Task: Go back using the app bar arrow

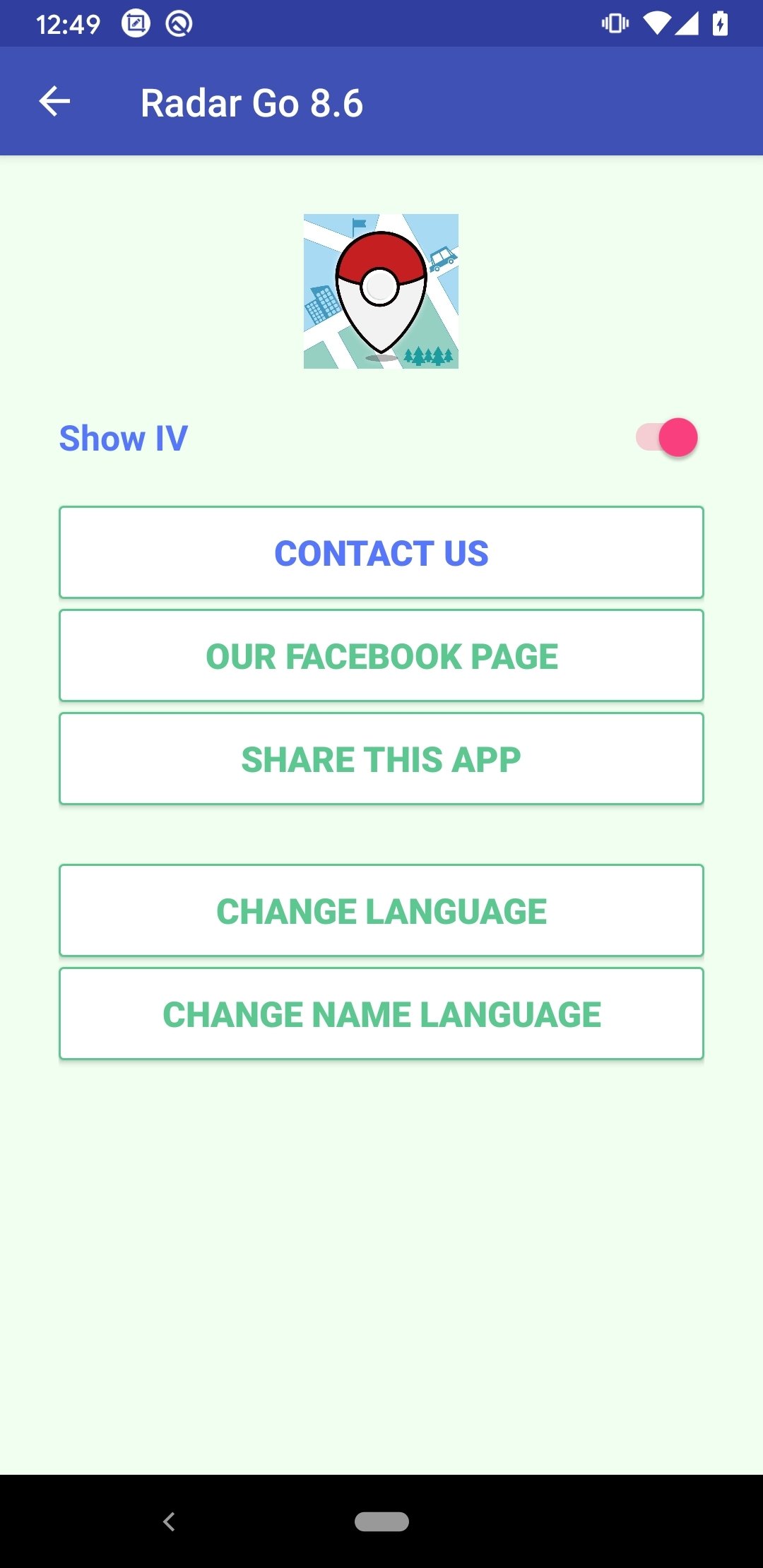Action: tap(54, 102)
